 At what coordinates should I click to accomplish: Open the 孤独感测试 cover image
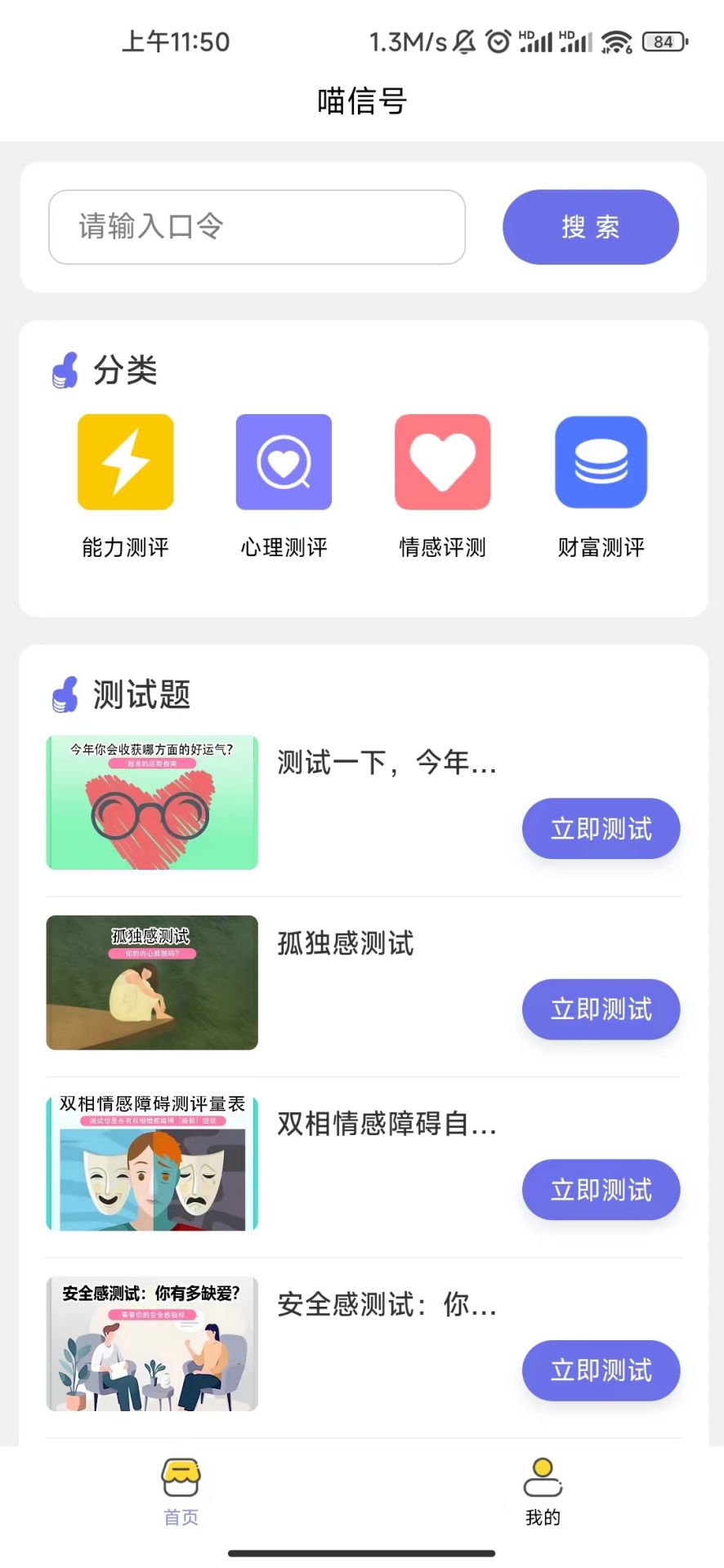tap(152, 982)
